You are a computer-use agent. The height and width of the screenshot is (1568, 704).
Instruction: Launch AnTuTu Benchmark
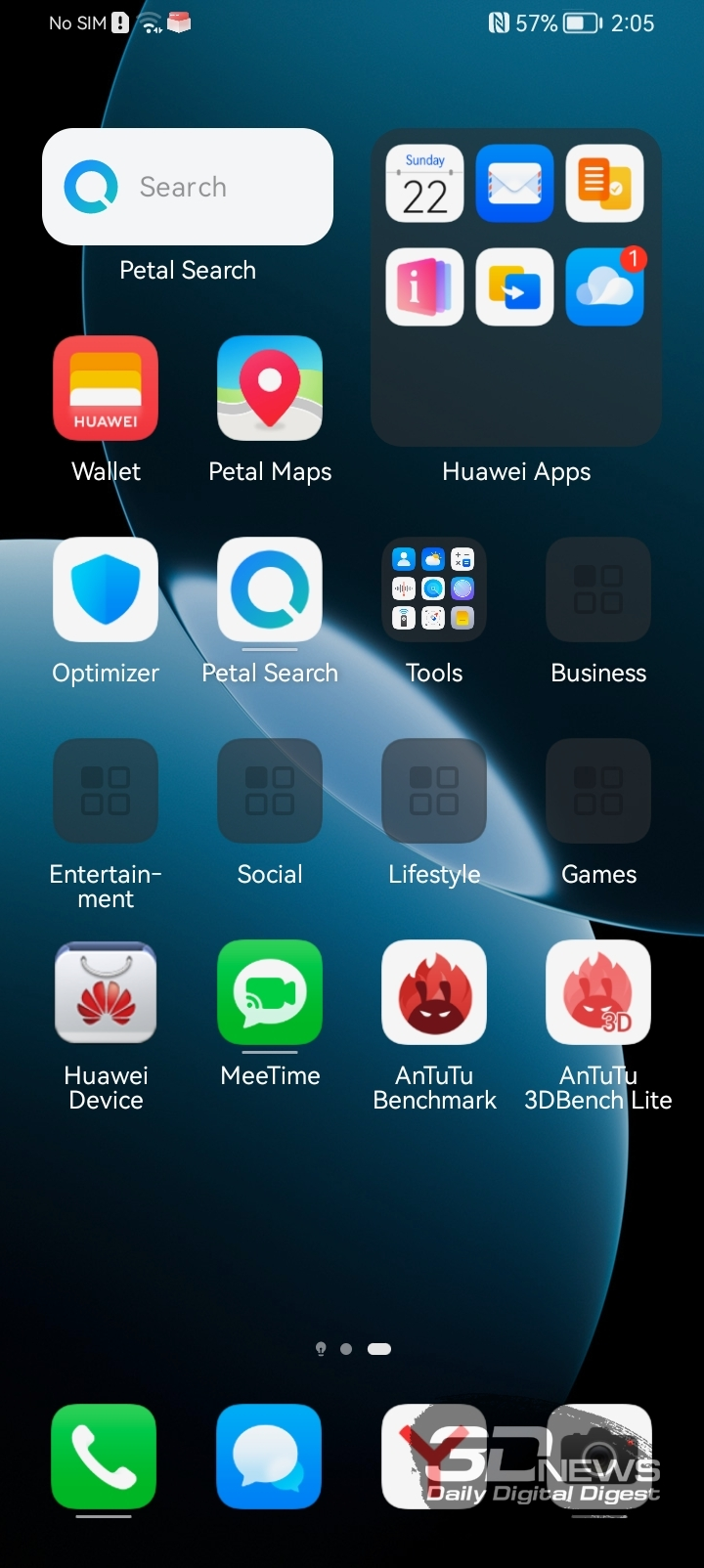click(x=434, y=992)
